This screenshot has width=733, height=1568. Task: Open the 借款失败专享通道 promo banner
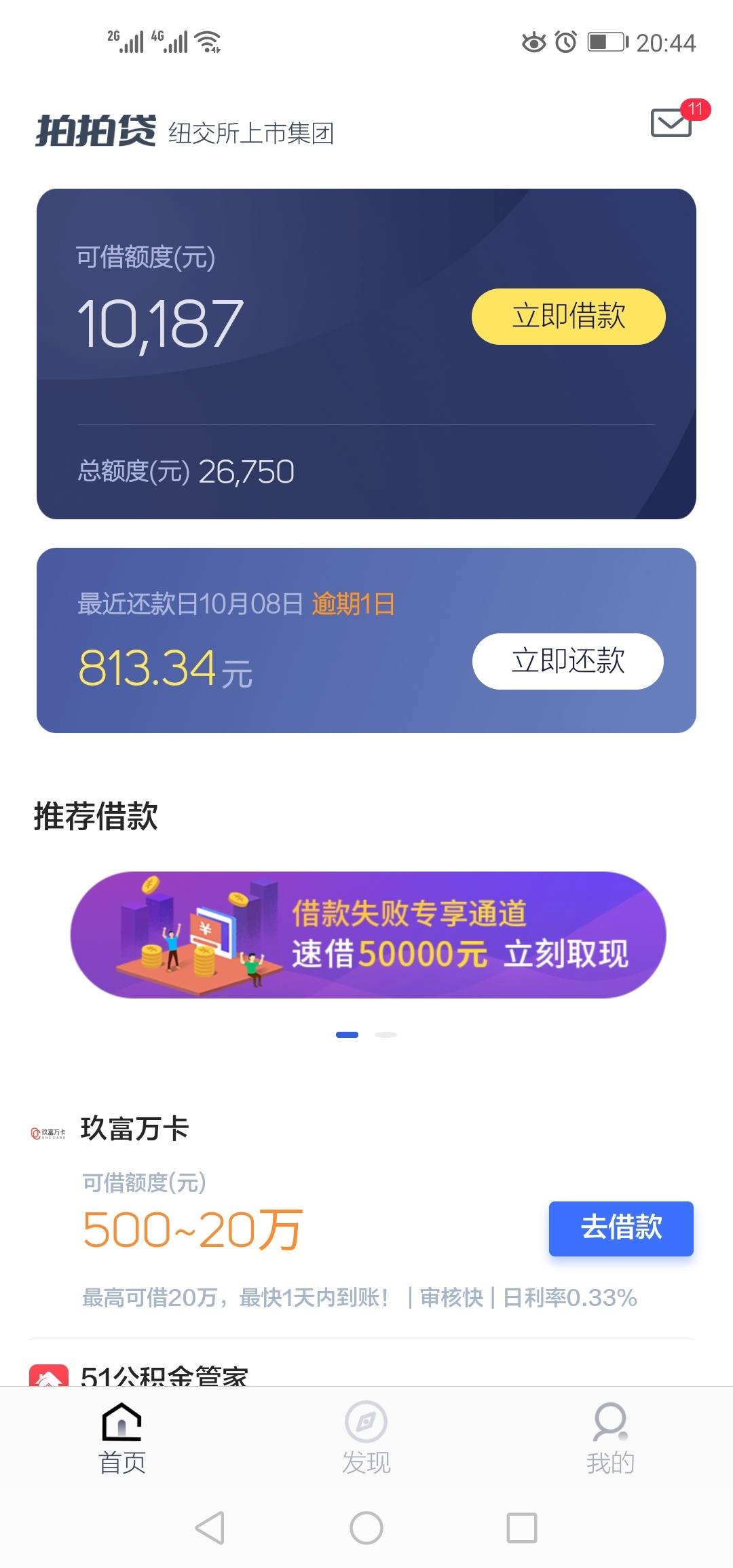368,935
